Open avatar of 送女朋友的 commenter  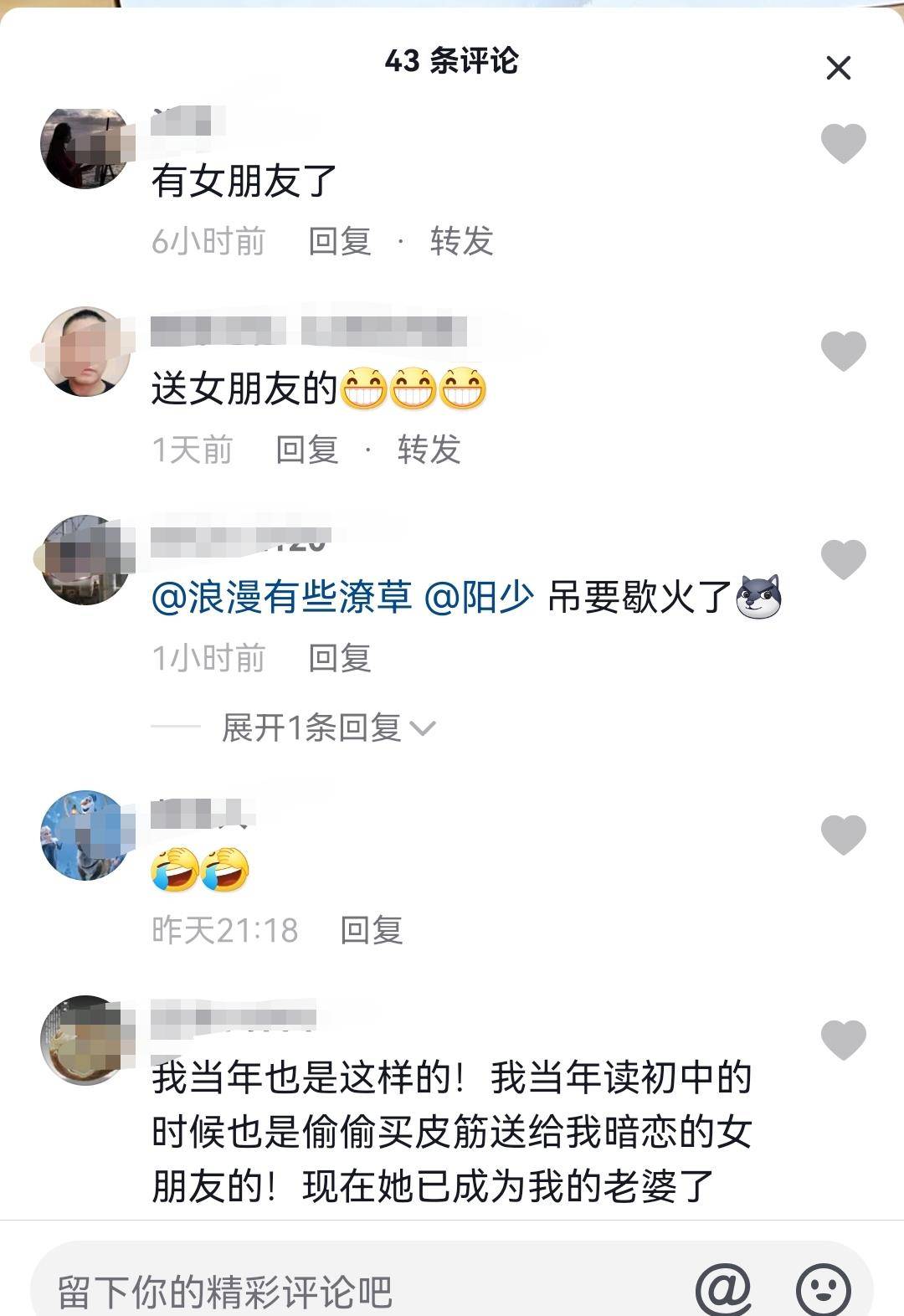tap(85, 352)
